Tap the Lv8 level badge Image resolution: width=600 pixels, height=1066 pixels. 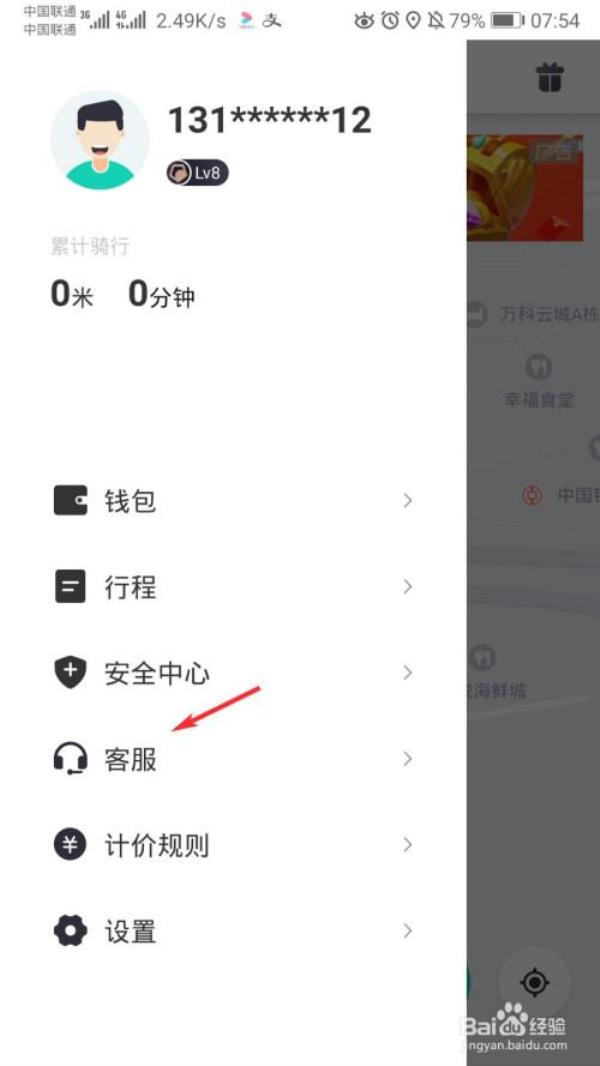click(x=197, y=173)
